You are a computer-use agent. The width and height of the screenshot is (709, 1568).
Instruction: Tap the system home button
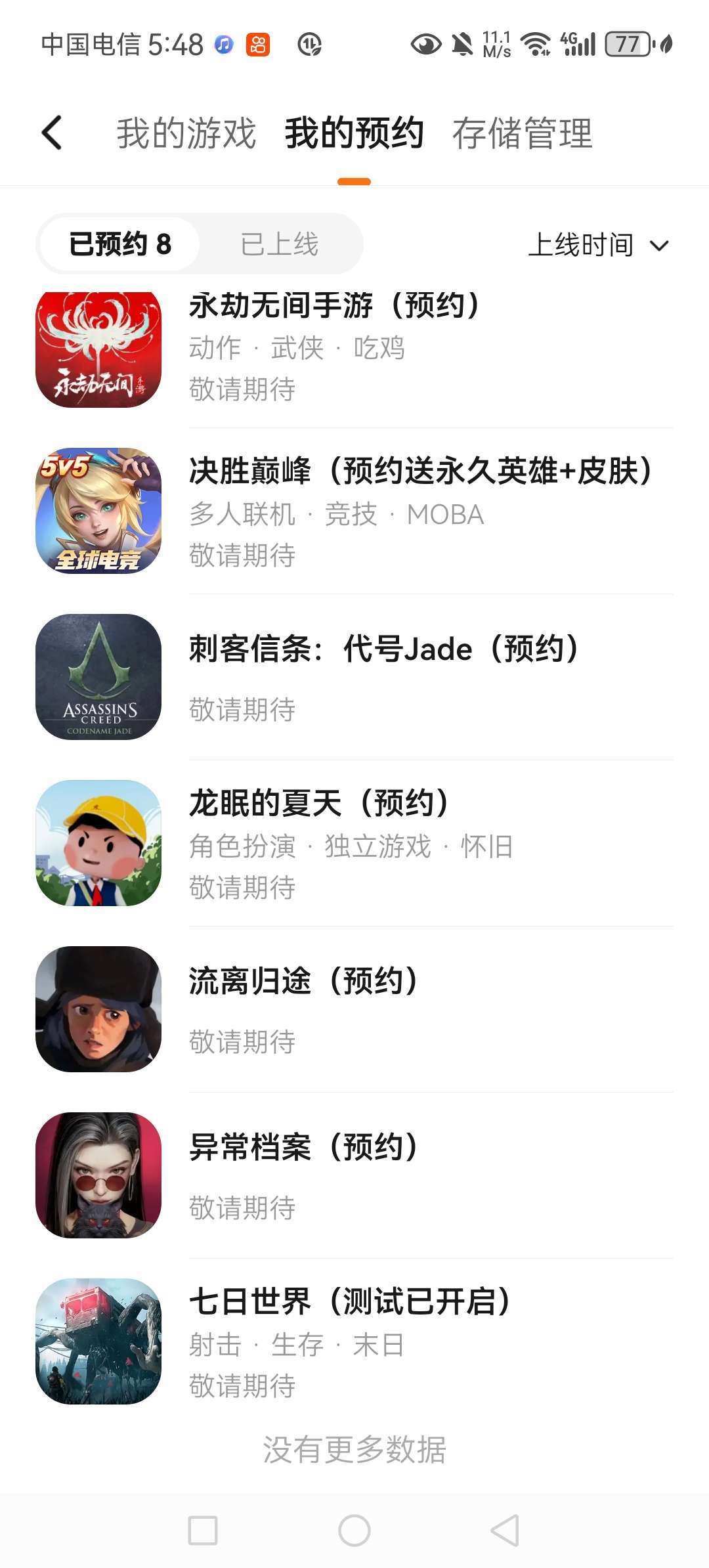pos(354,1531)
